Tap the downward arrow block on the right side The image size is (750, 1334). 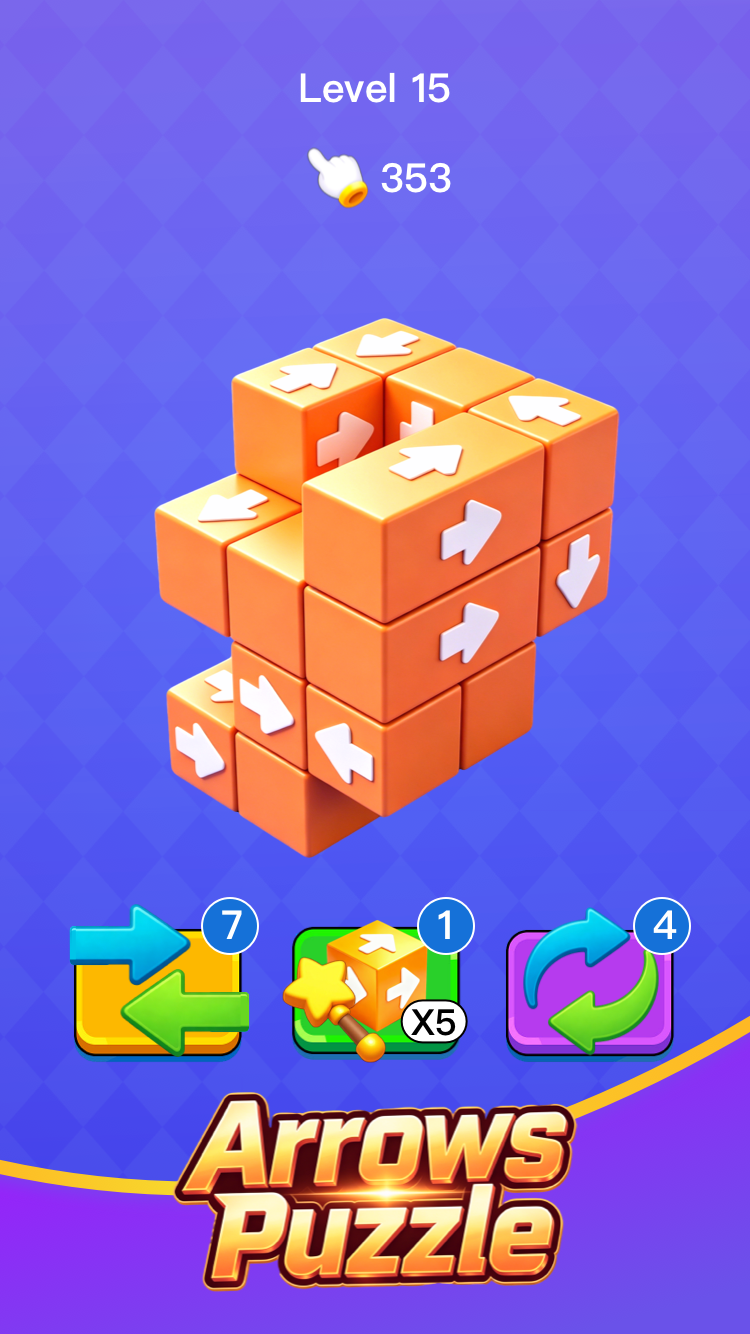click(580, 570)
